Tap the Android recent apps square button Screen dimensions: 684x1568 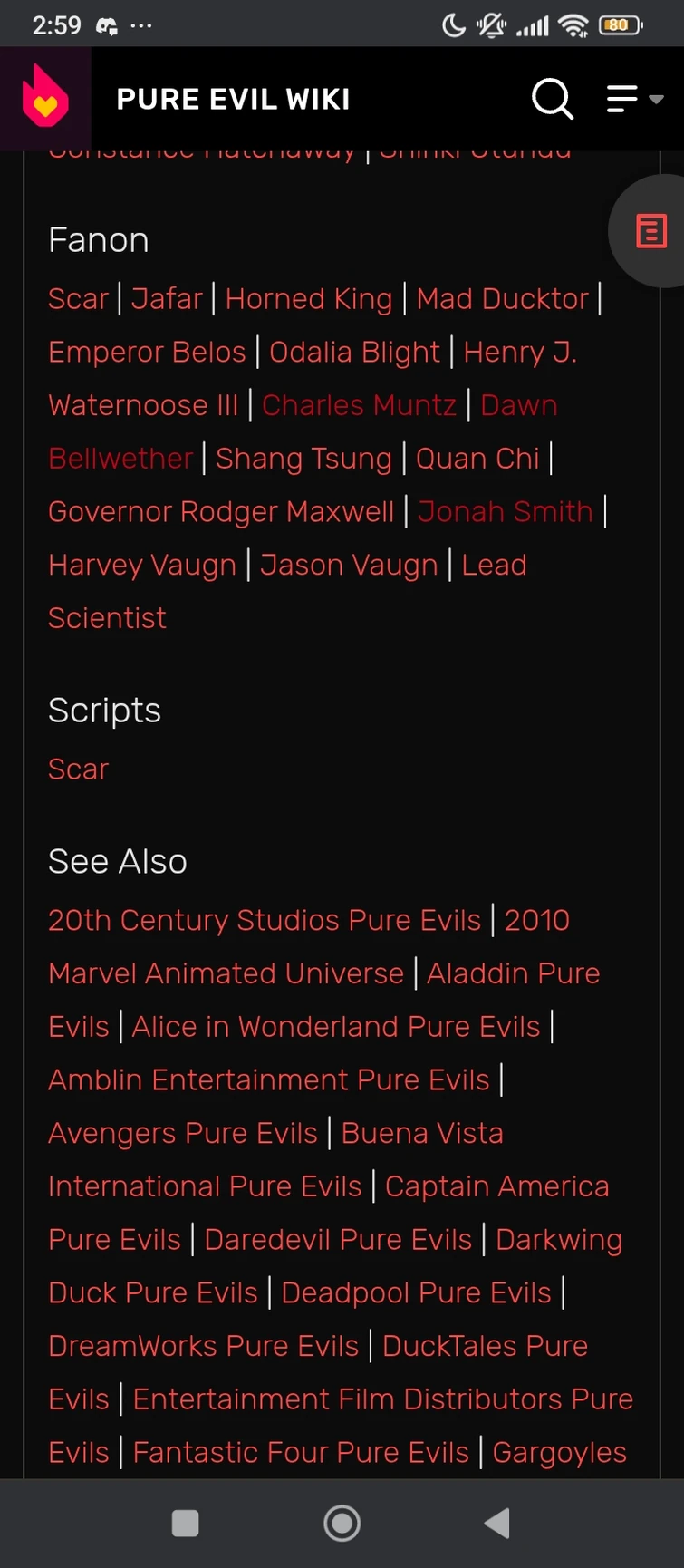[185, 1524]
